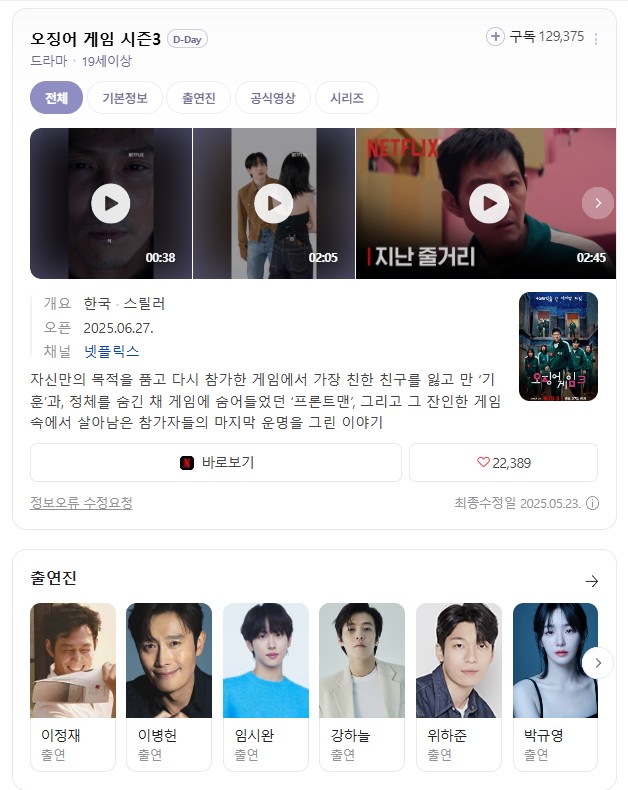Open the Squid Game poster image
628x790 pixels.
[558, 346]
